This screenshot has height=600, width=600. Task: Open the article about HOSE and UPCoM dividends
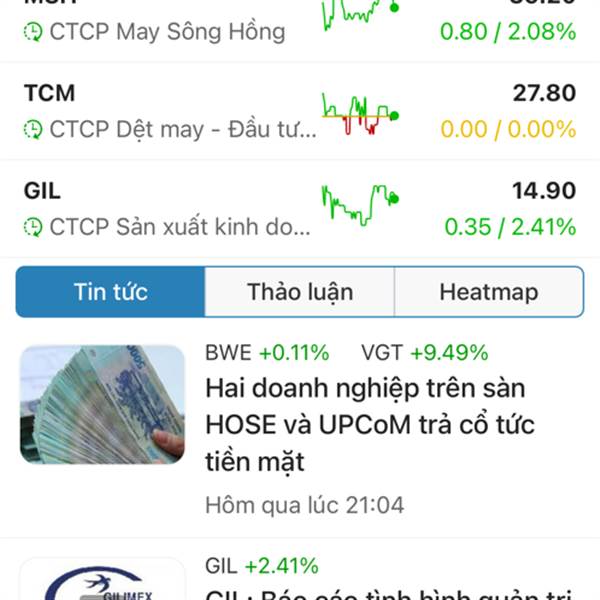coord(300,430)
